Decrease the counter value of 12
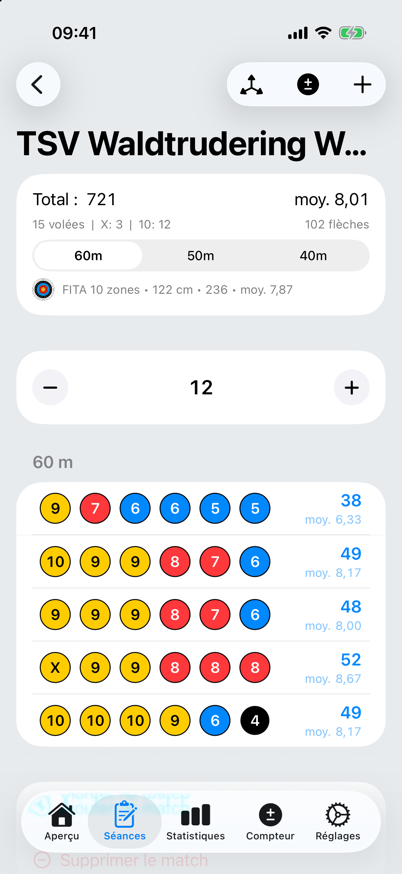Screen dimensions: 402x874 (x=50, y=387)
